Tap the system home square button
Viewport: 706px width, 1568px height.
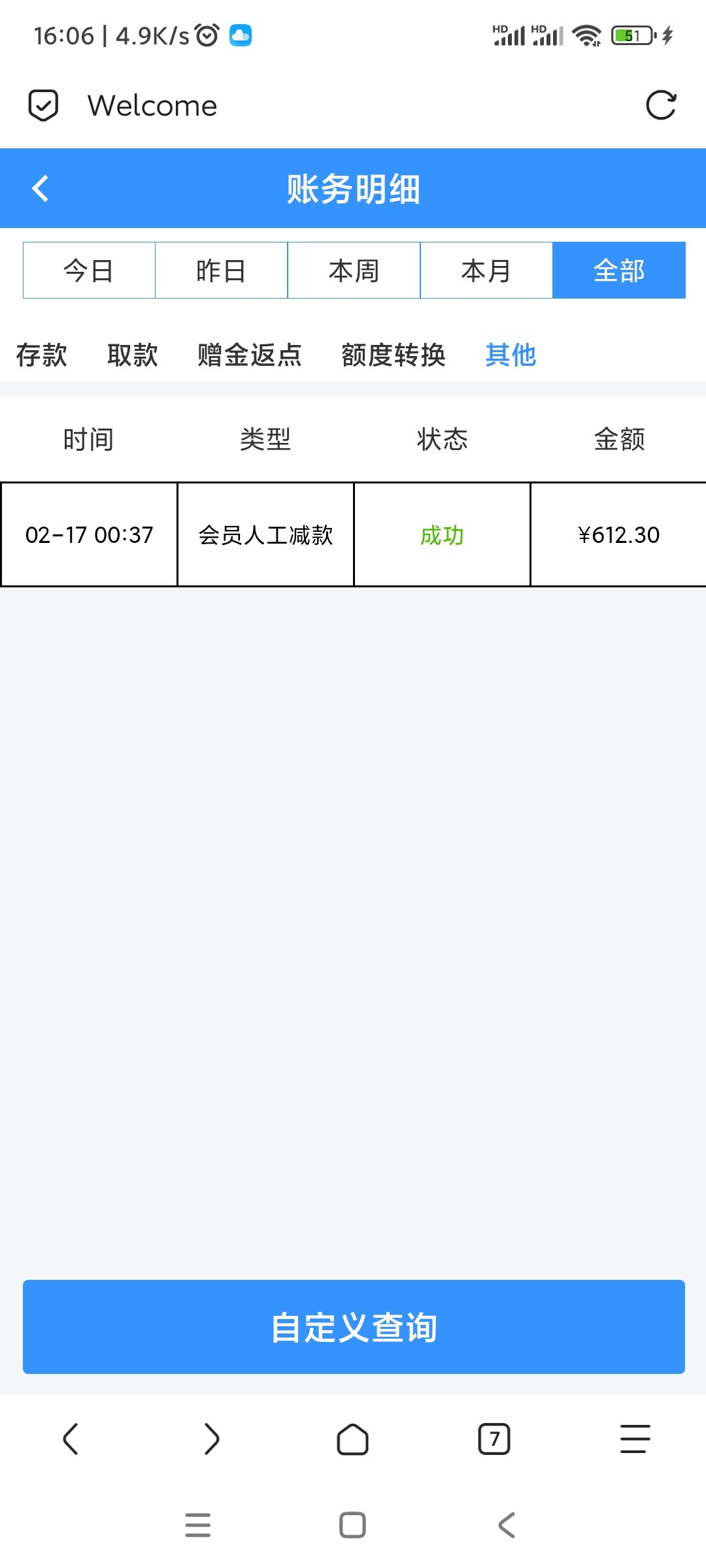(352, 1526)
